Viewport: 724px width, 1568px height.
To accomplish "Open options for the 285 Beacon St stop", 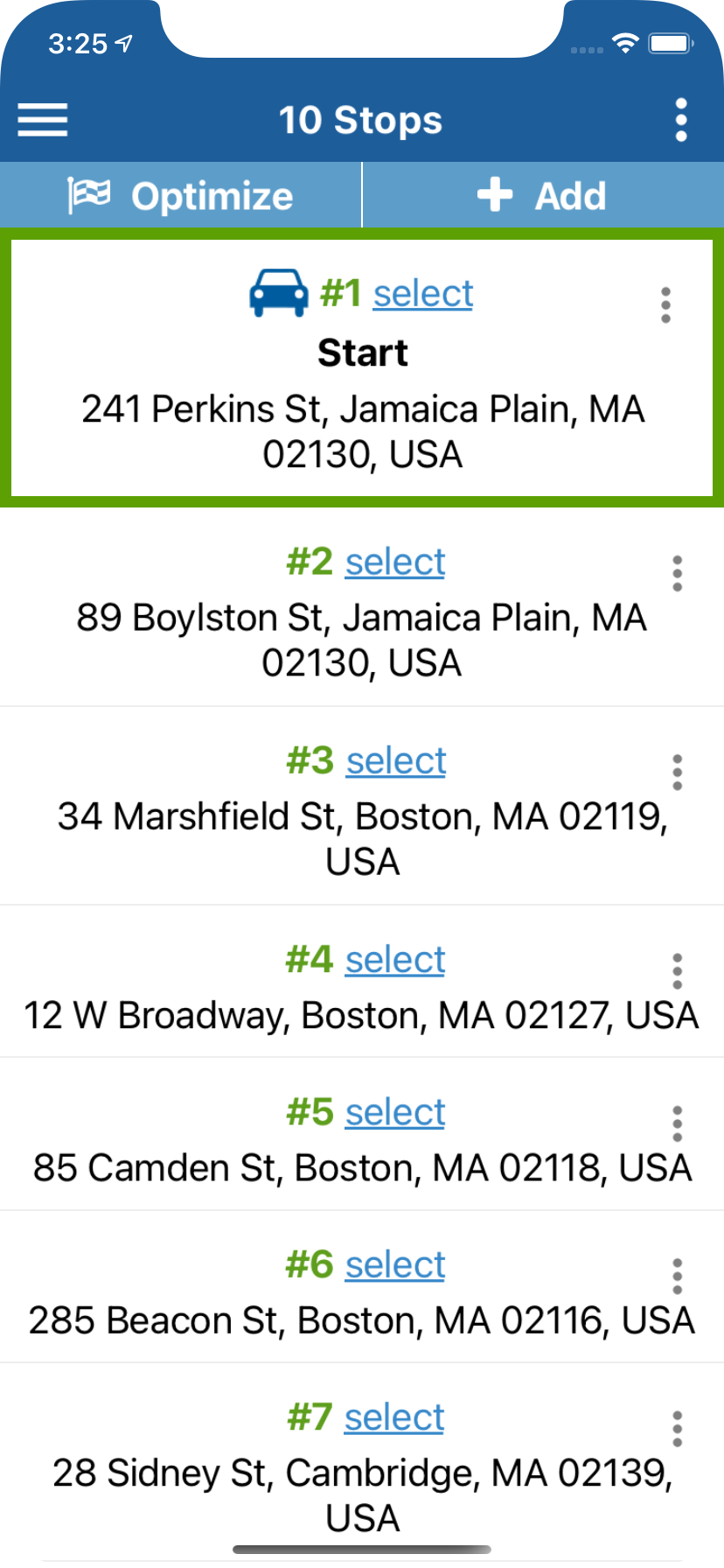I will point(677,1277).
